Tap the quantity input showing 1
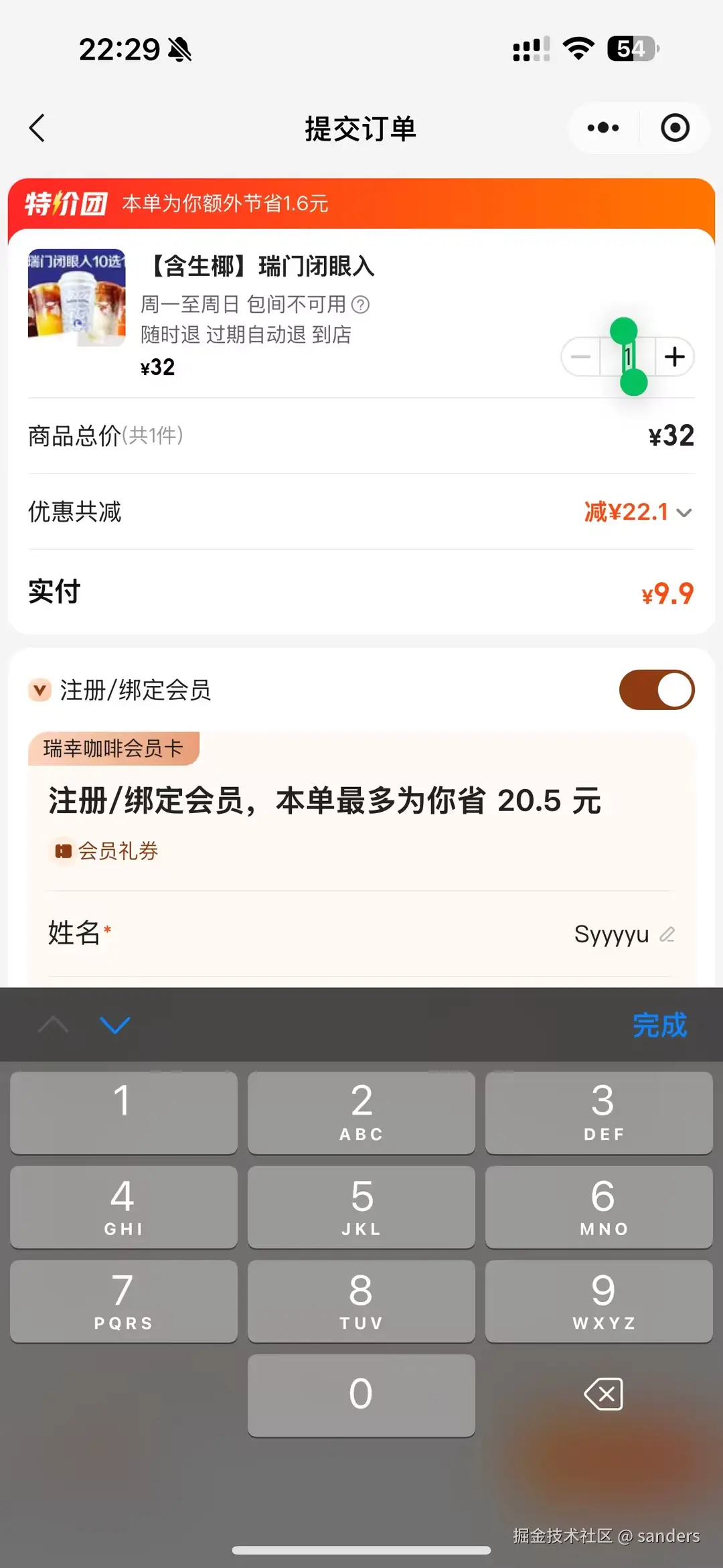723x1568 pixels. click(x=627, y=357)
